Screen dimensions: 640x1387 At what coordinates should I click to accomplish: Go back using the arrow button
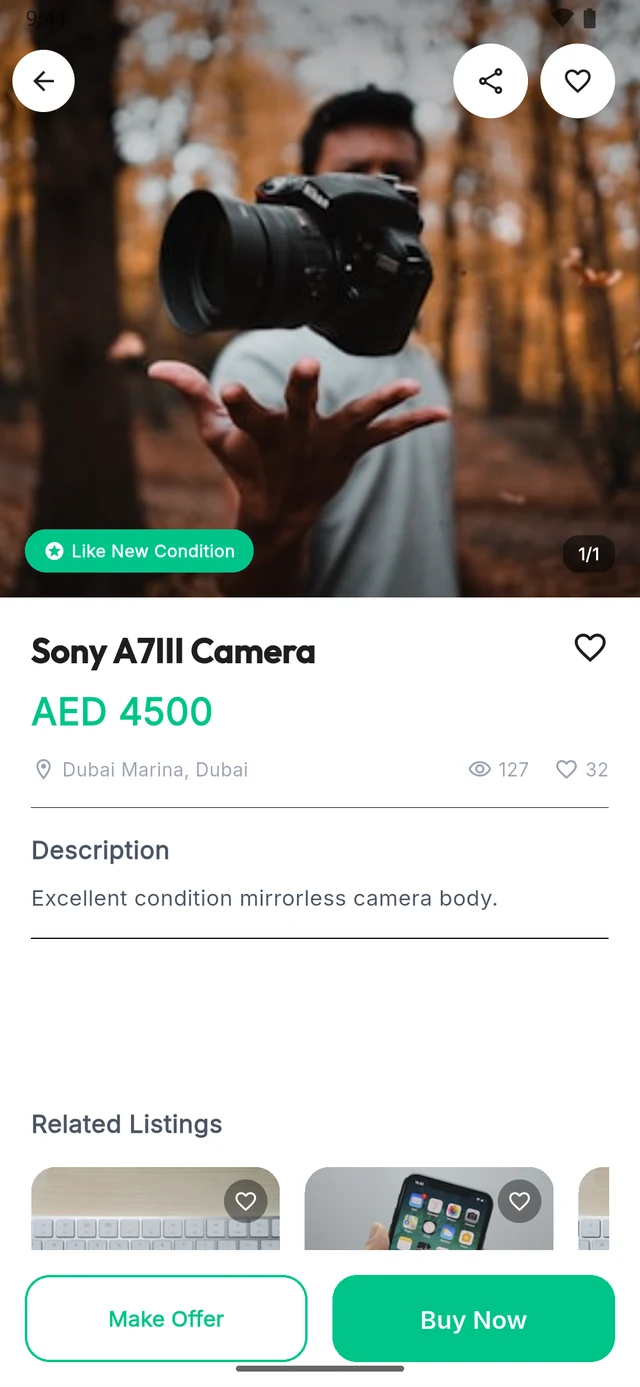click(x=43, y=81)
